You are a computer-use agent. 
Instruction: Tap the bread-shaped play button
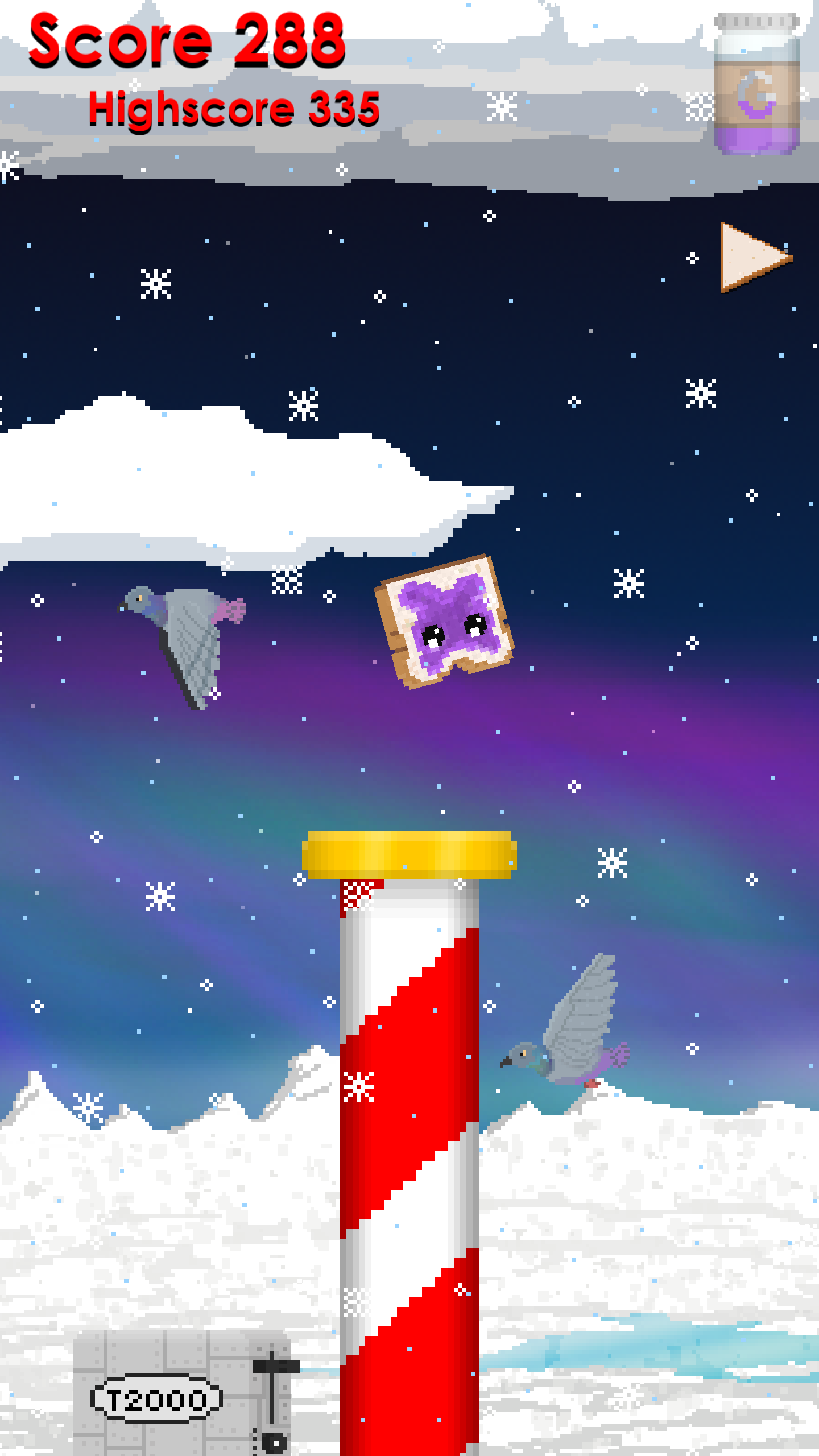755,257
